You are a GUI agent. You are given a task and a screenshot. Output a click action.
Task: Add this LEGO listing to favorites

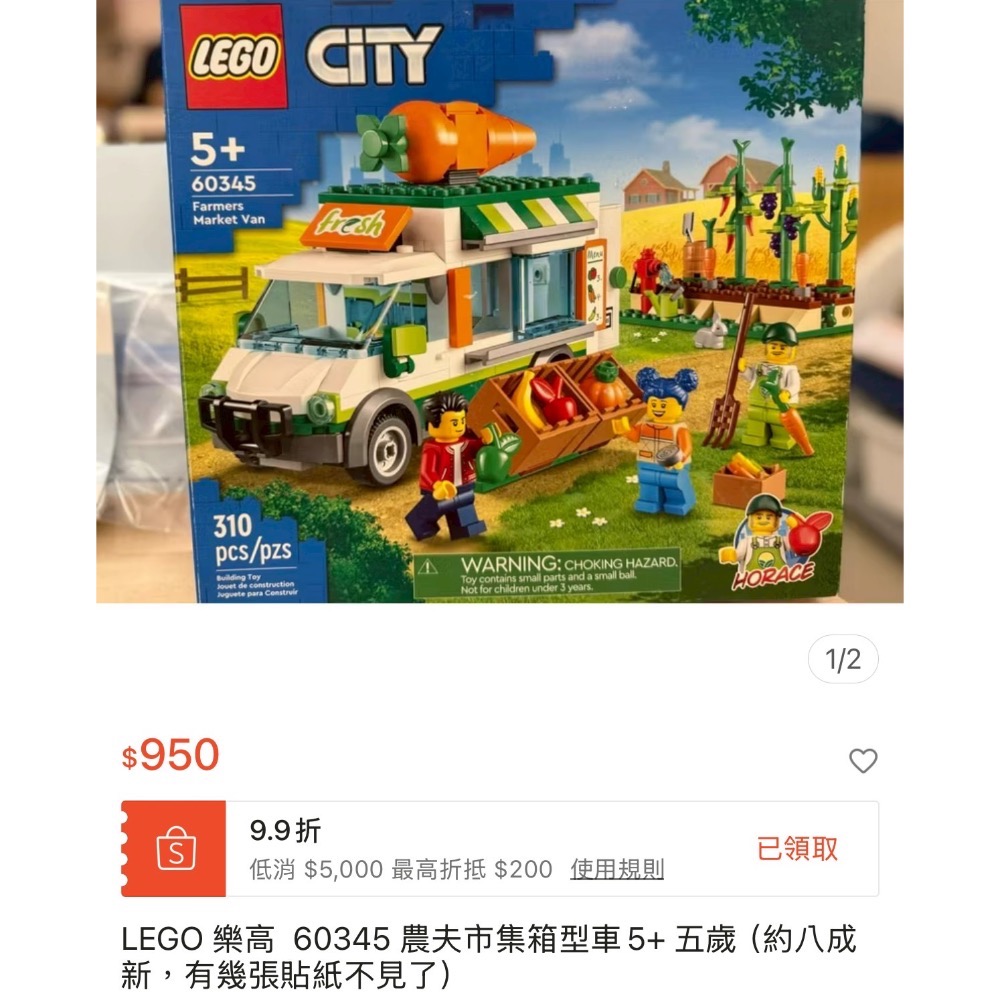pyautogui.click(x=862, y=761)
